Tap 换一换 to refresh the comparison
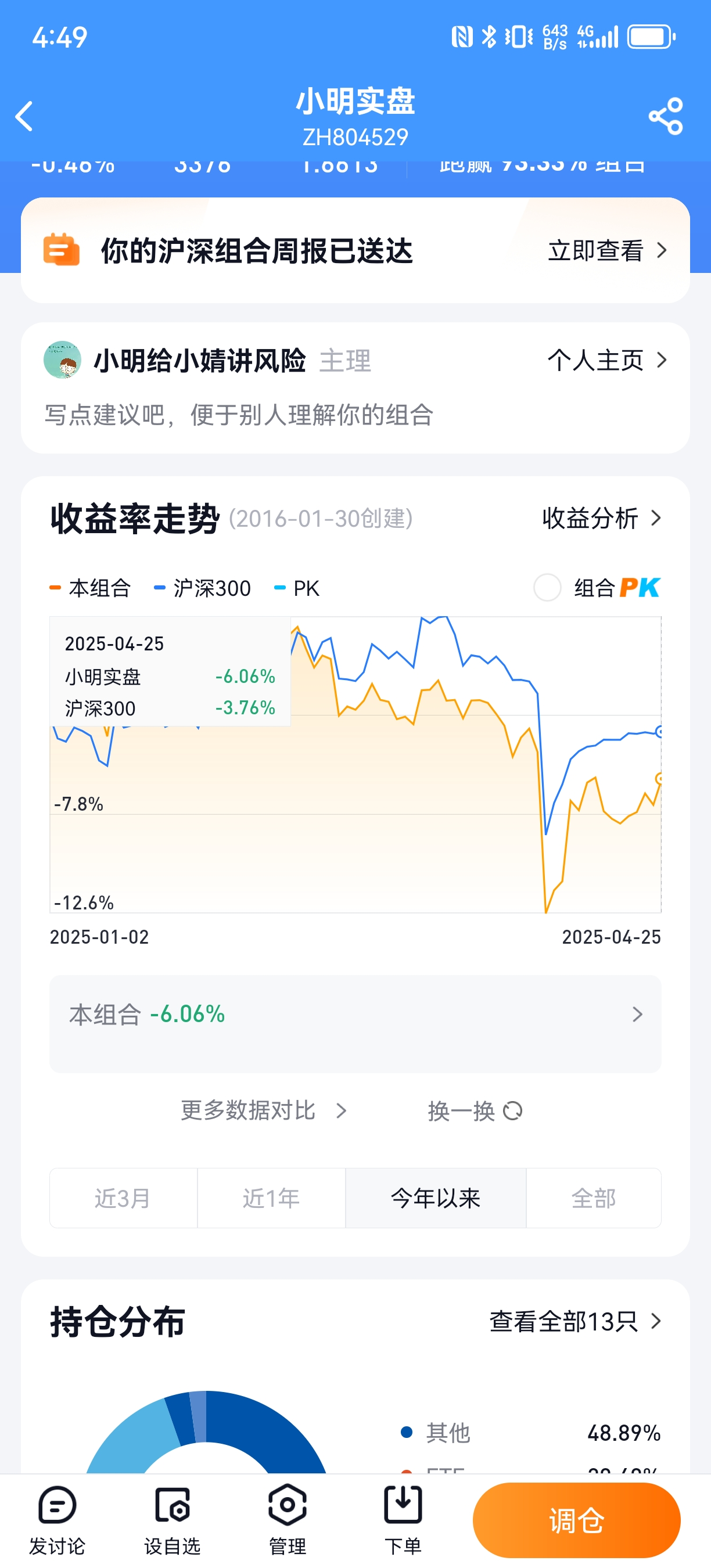 pyautogui.click(x=475, y=1111)
